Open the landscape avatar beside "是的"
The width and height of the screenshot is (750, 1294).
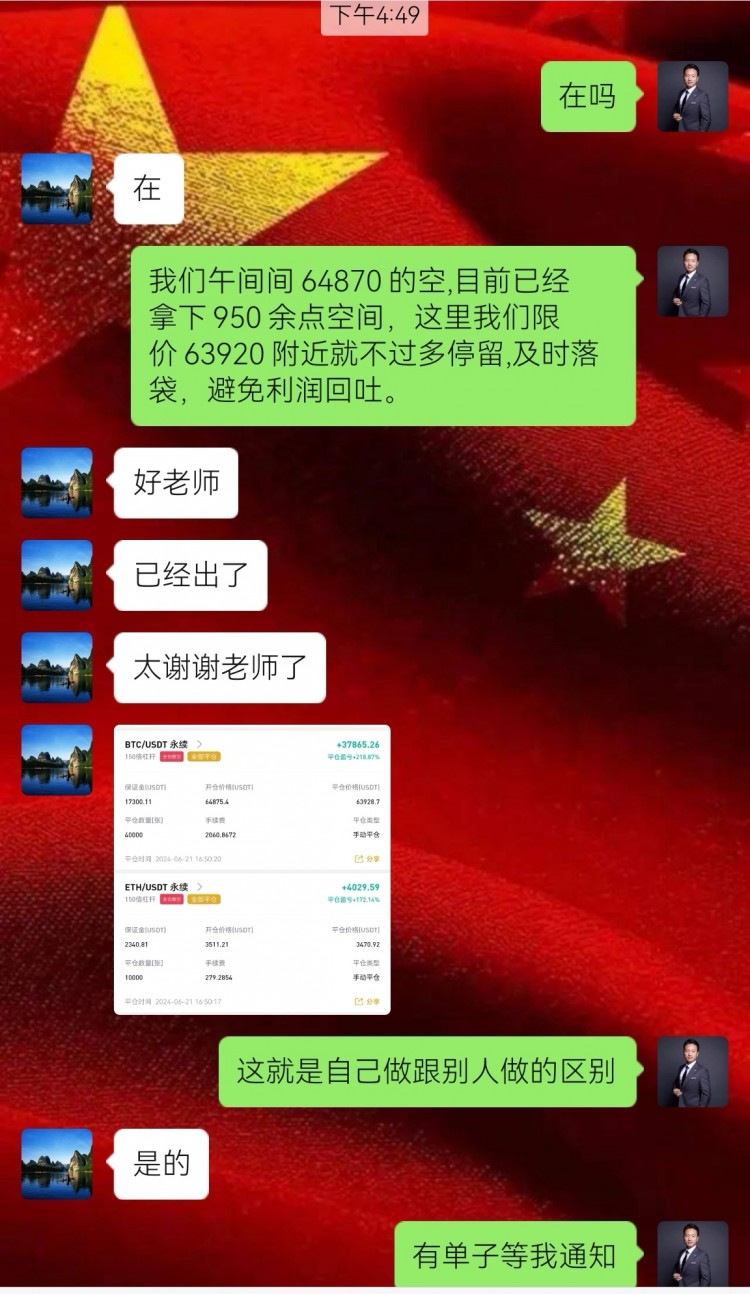(57, 1164)
